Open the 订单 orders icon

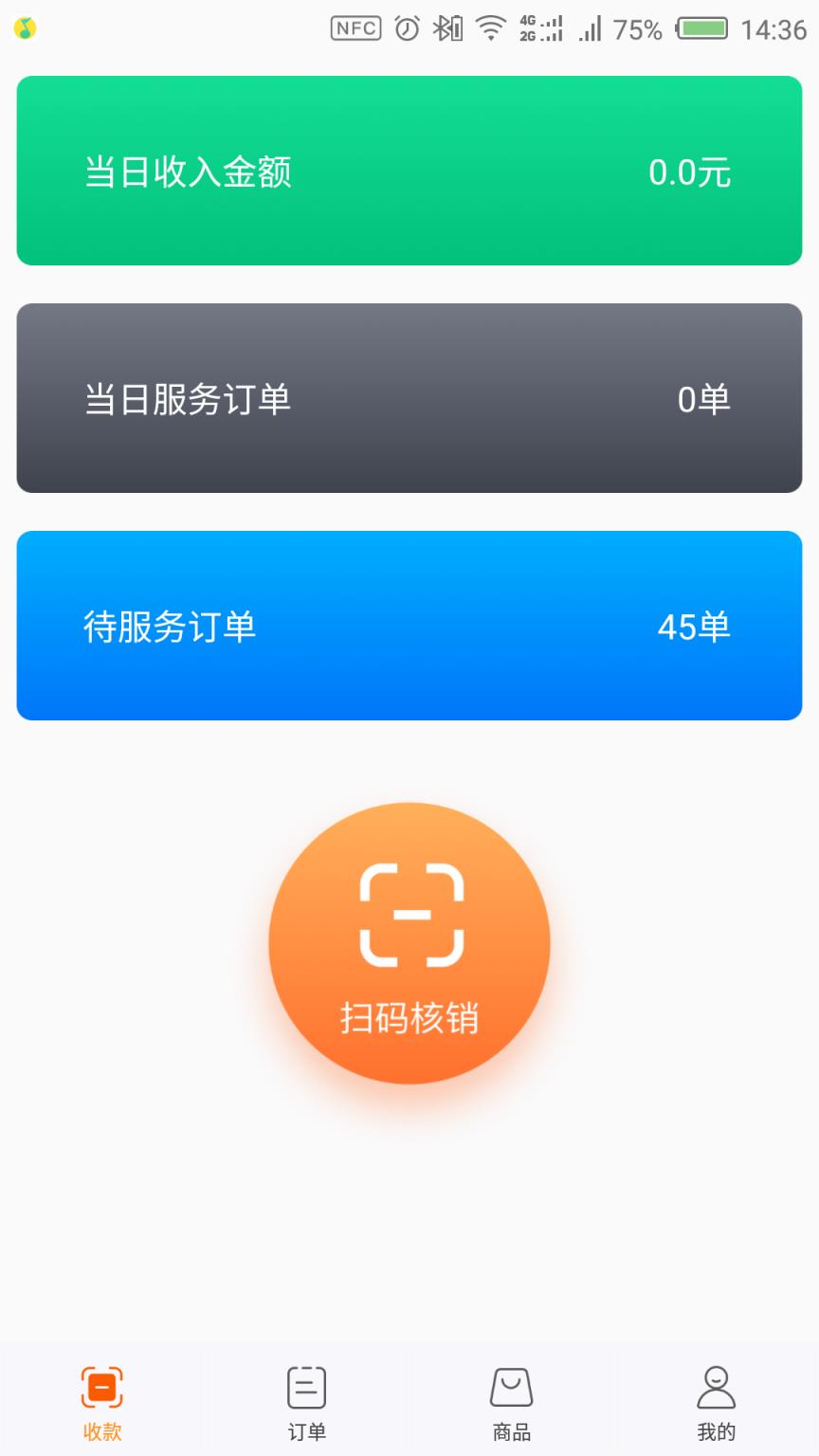click(x=305, y=1387)
